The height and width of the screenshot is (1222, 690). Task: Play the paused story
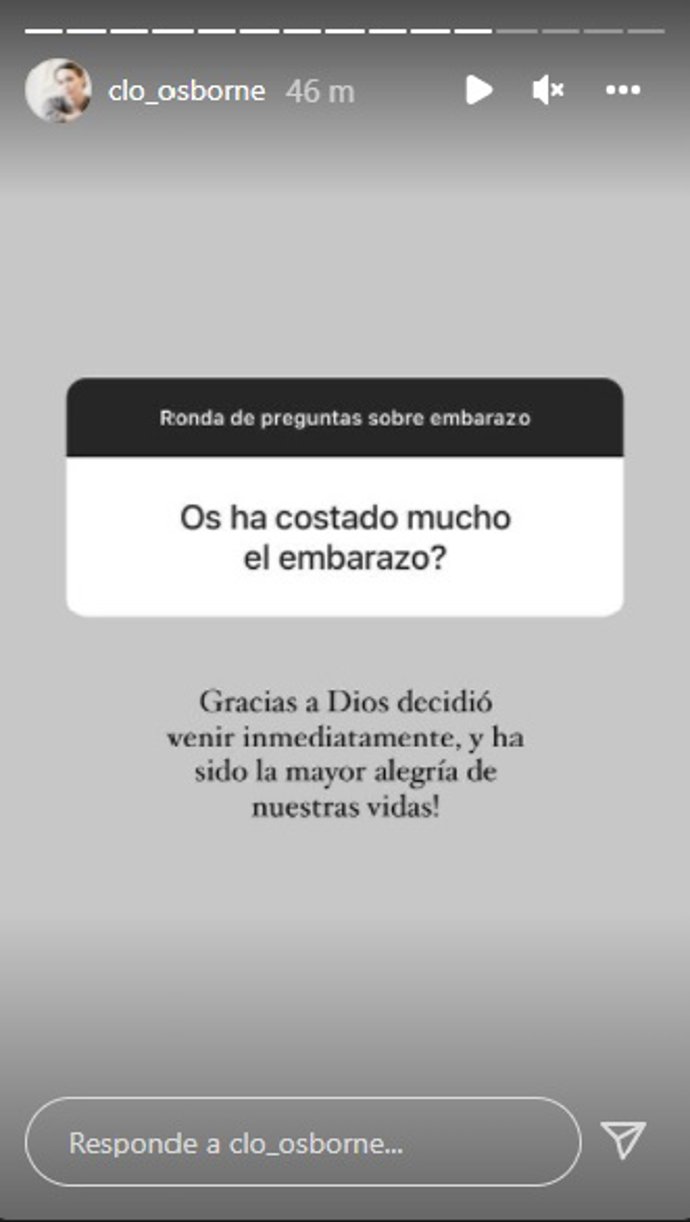[478, 91]
